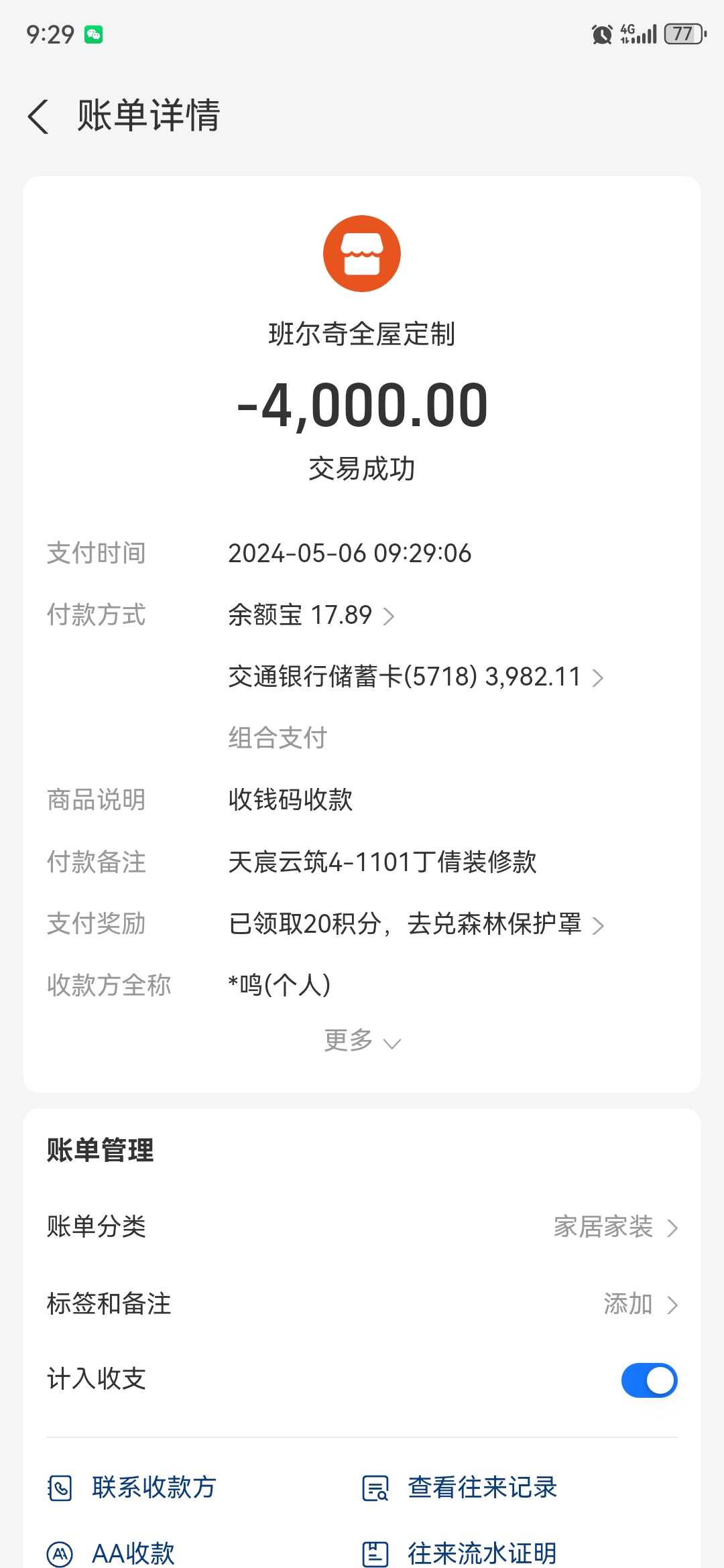Open 余额宝 17.89 payment method details

coord(311,615)
